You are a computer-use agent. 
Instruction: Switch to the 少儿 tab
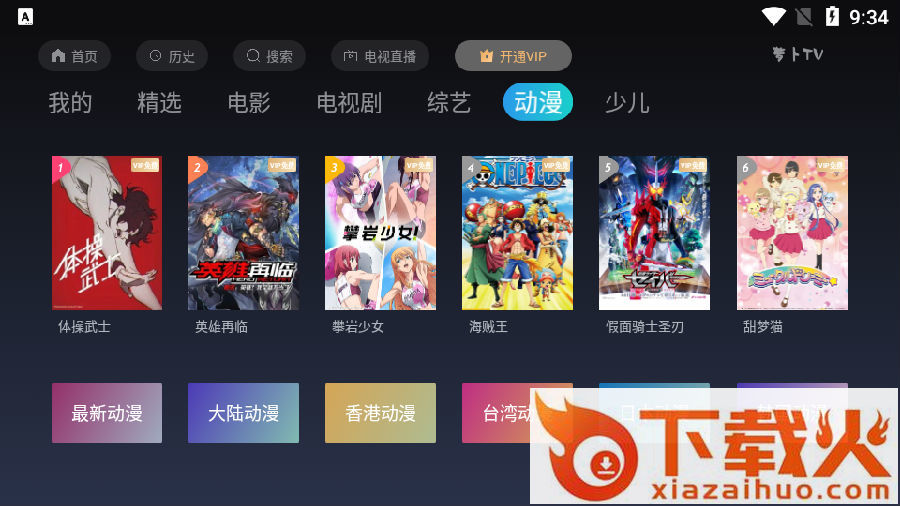[x=627, y=102]
